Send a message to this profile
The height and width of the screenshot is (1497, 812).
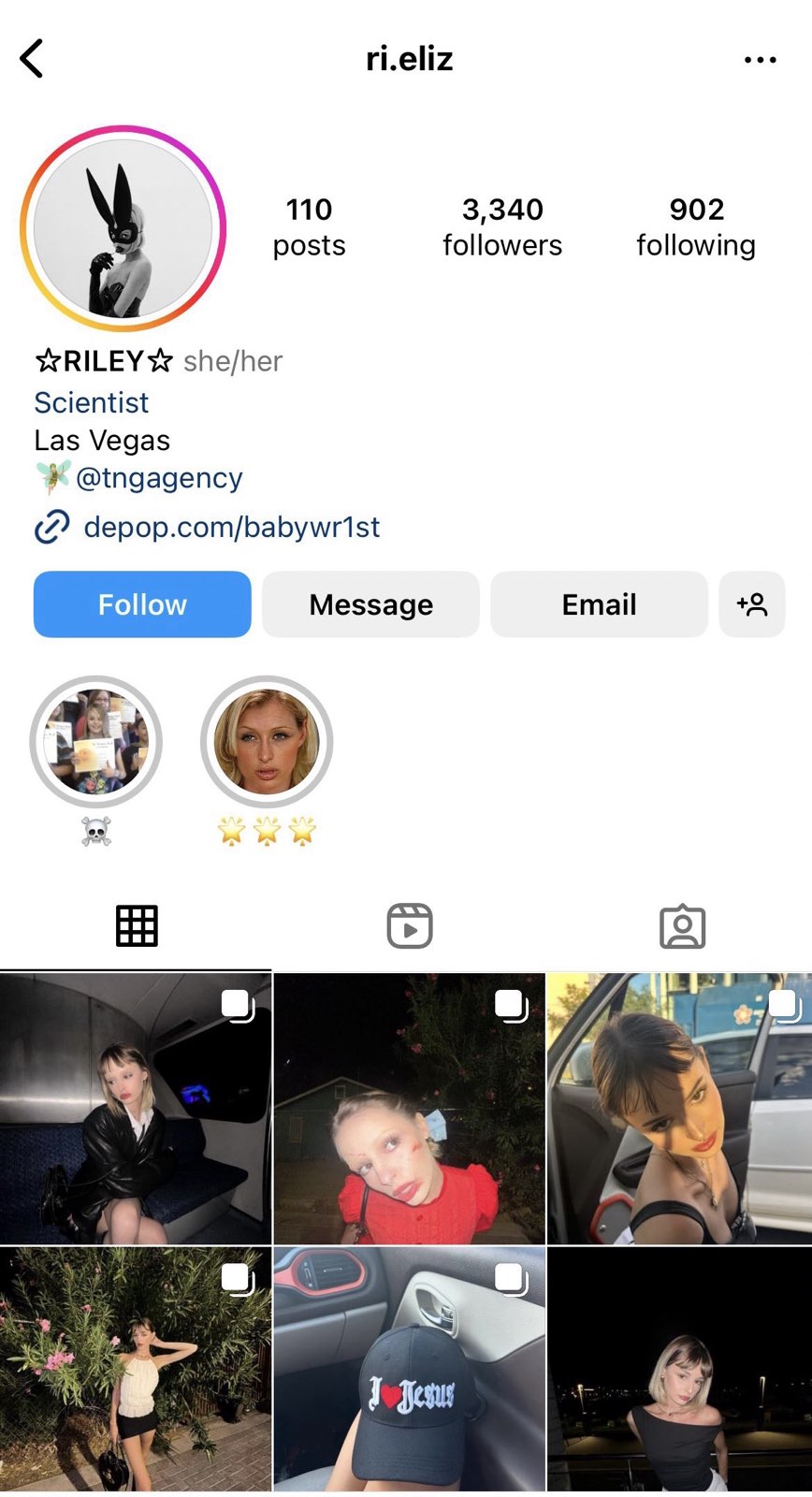tap(370, 604)
